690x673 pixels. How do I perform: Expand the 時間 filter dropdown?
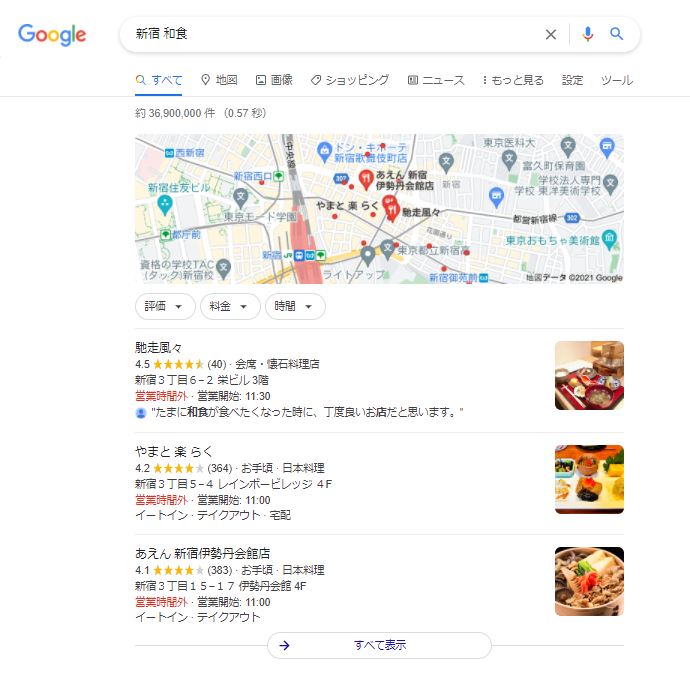point(295,306)
